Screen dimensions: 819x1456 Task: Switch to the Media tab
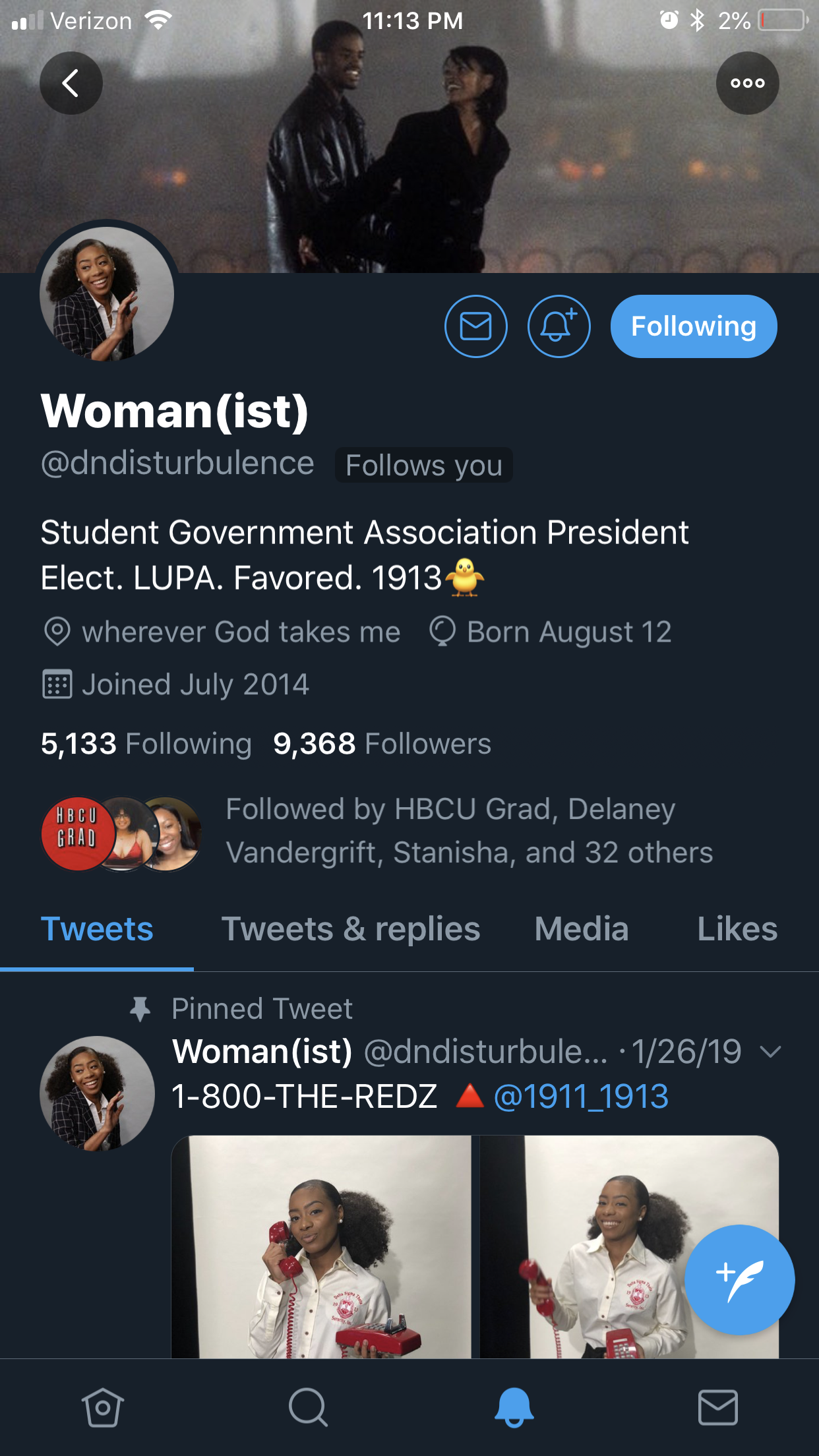point(581,929)
